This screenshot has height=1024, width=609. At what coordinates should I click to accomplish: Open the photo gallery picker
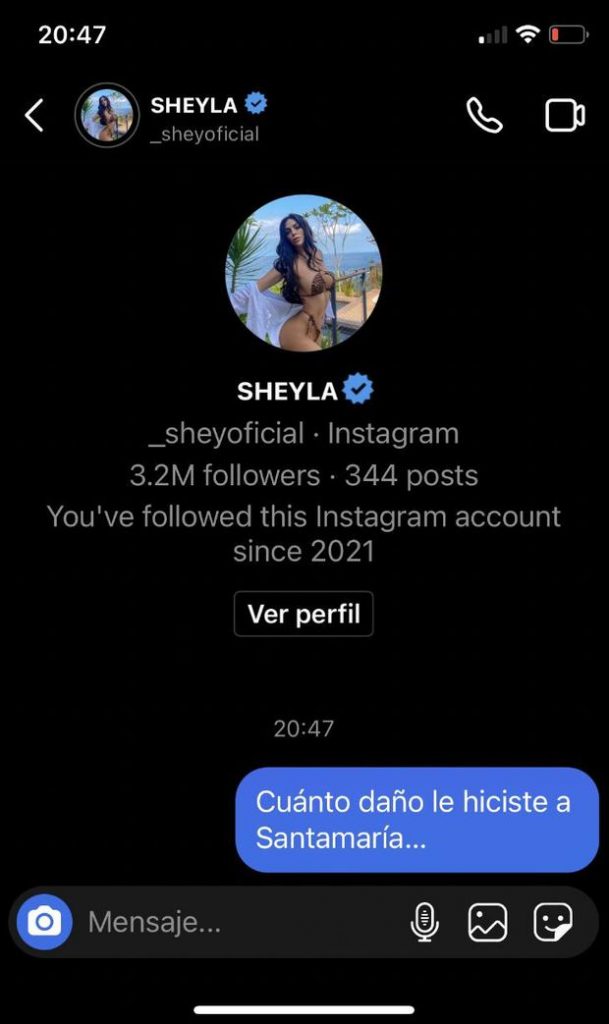click(x=488, y=922)
